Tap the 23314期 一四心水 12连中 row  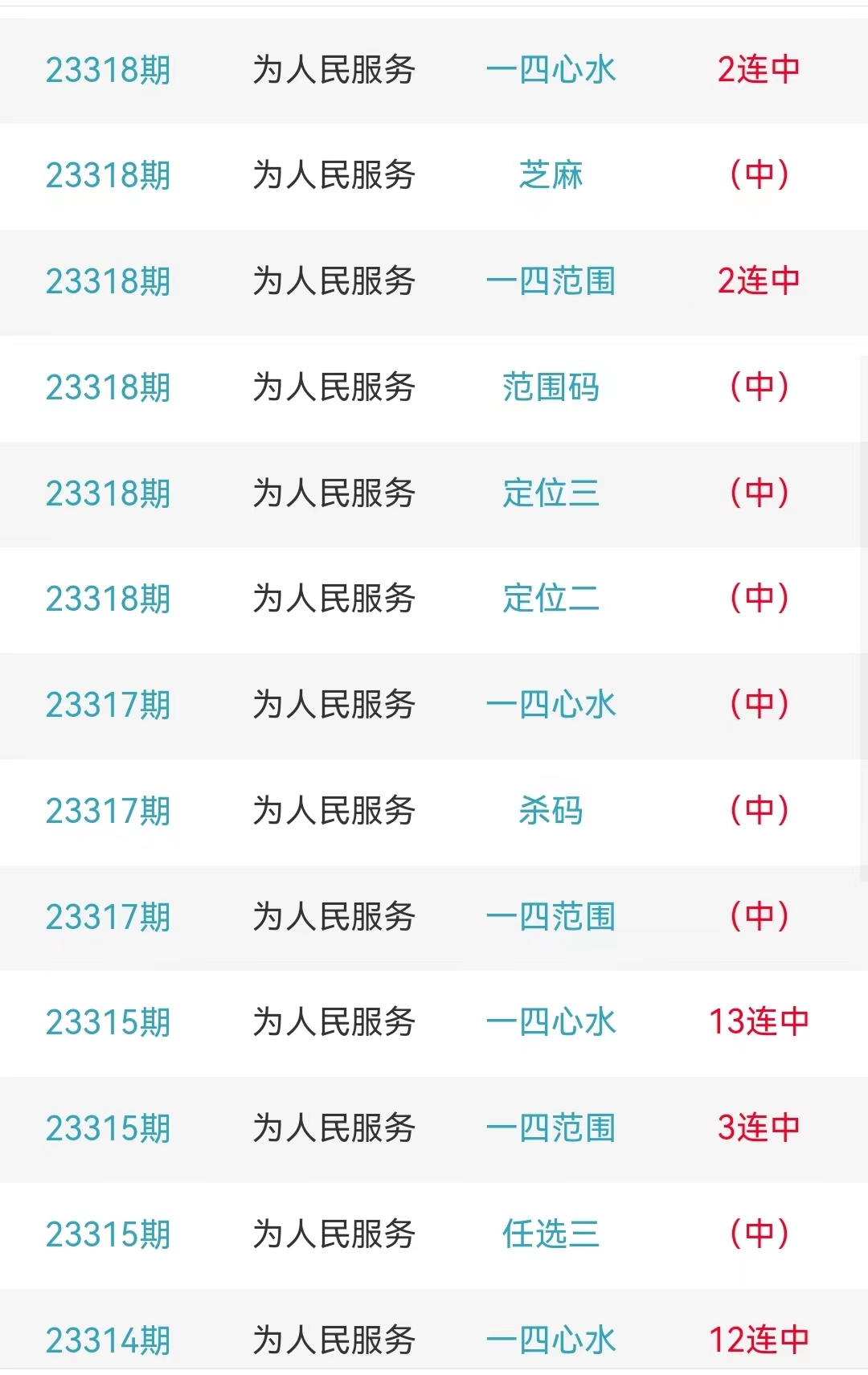(551, 1340)
